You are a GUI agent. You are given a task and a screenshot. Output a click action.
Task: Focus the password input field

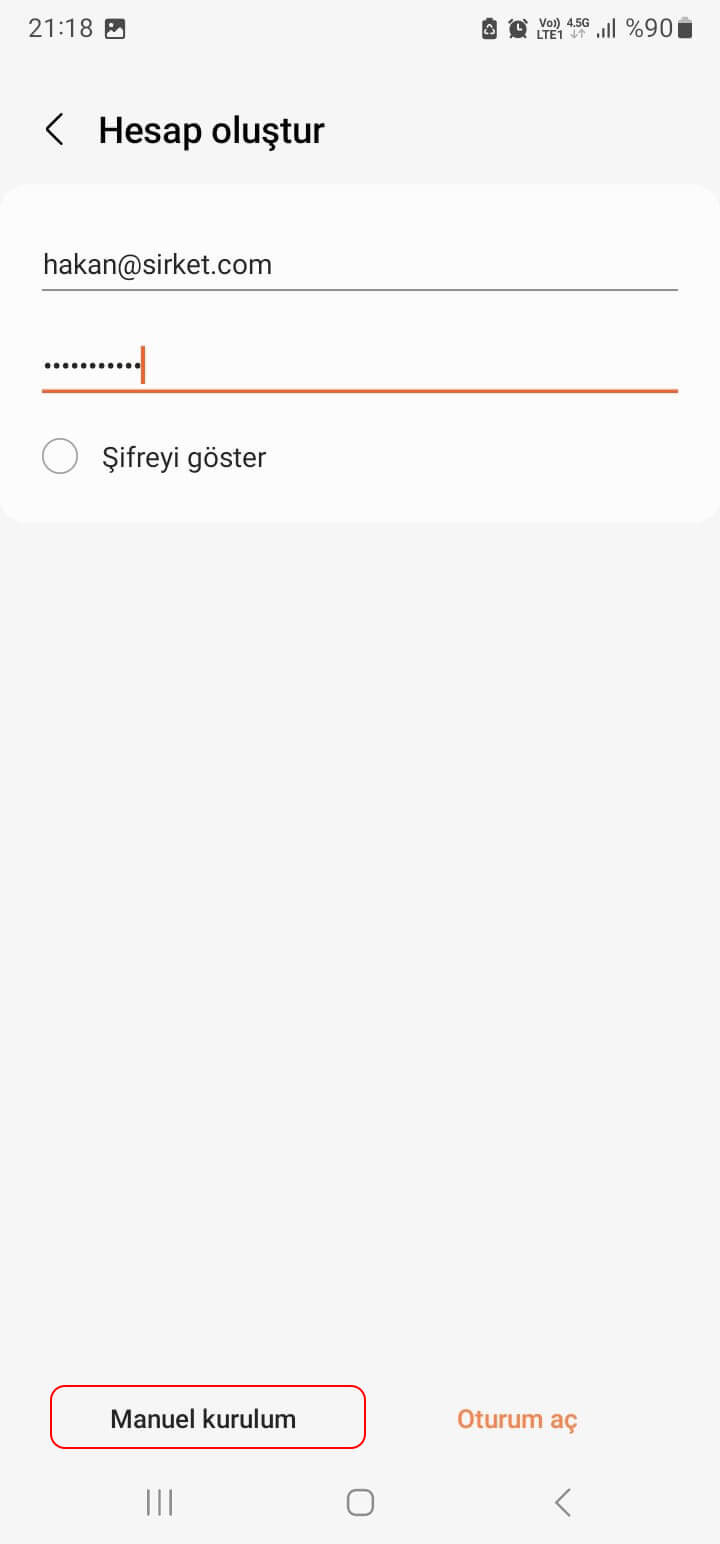click(359, 365)
